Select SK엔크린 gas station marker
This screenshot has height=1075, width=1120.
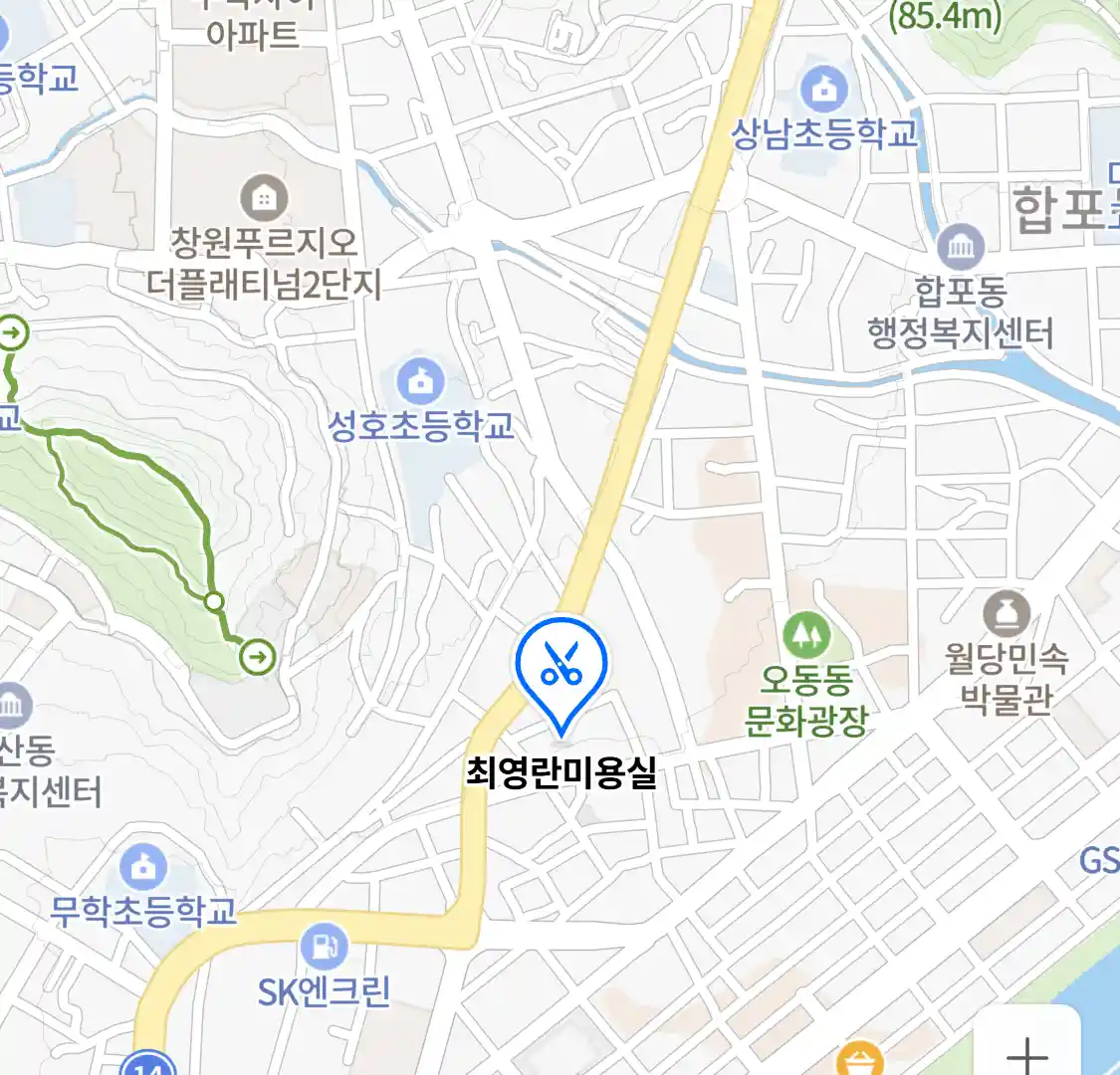pos(324,946)
